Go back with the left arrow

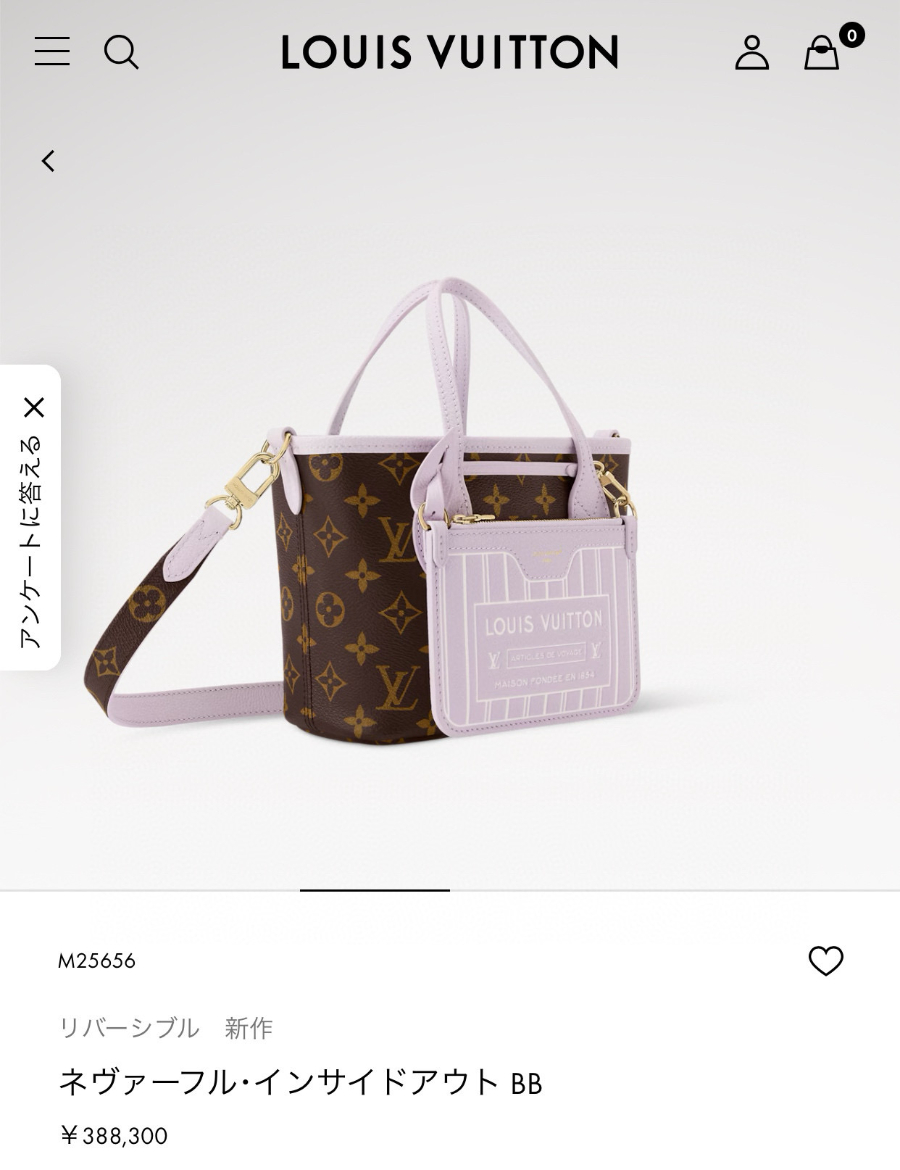click(48, 161)
